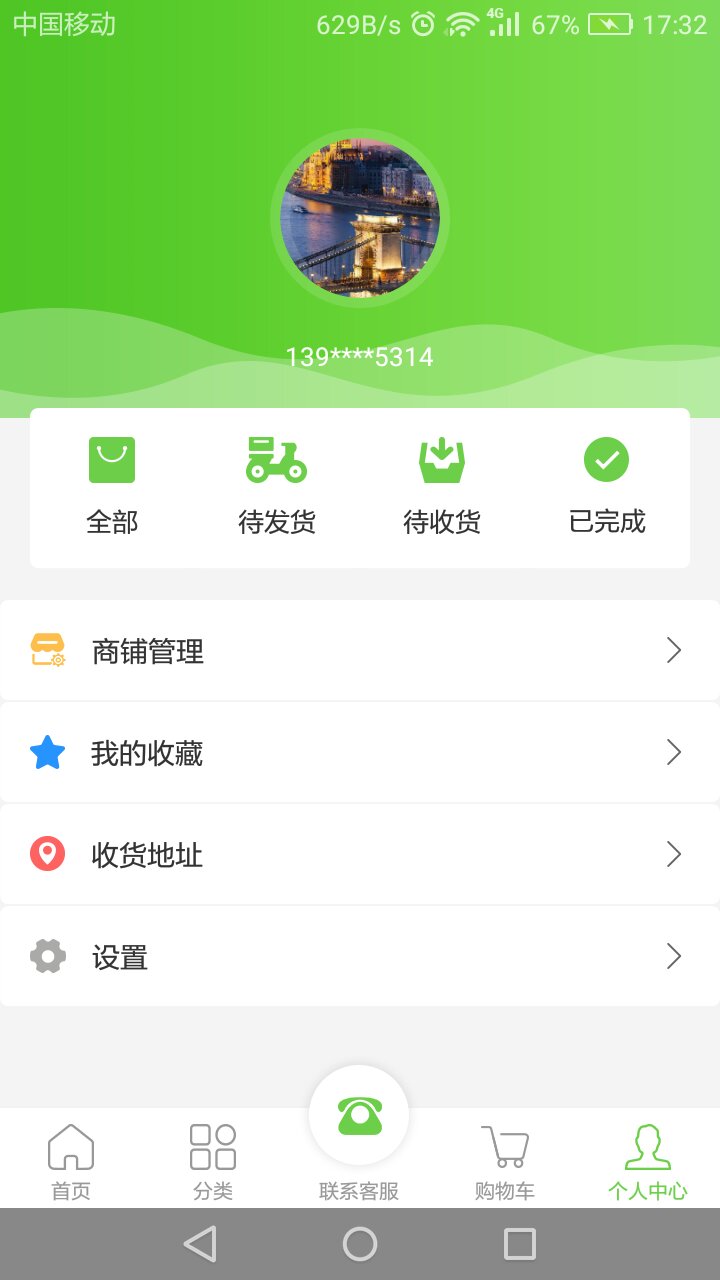Go to the 购物车 shopping cart tab
Screen dimensions: 720x1280
[505, 1160]
